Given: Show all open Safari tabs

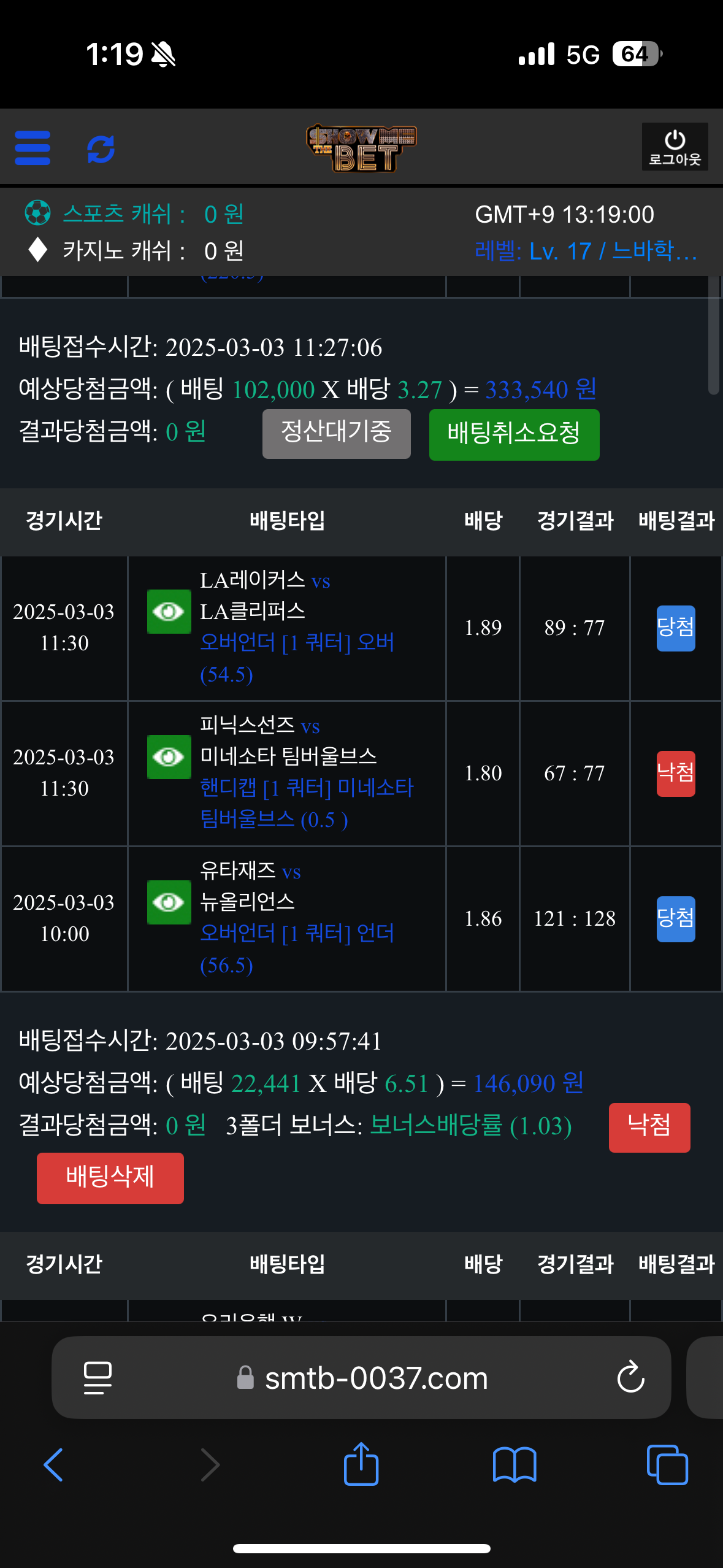Looking at the screenshot, I should pos(667,1465).
